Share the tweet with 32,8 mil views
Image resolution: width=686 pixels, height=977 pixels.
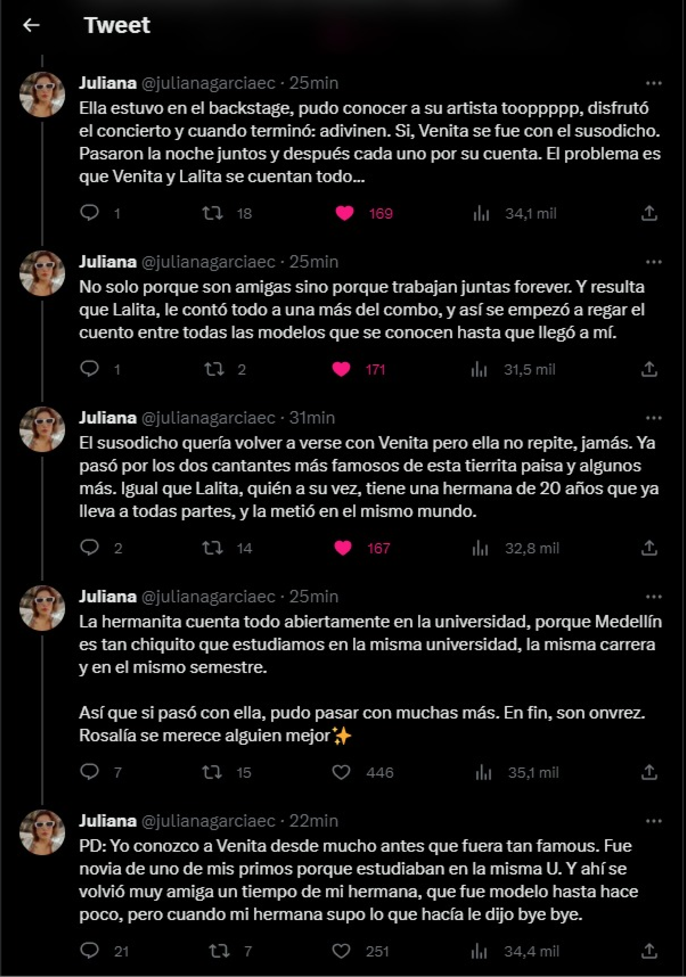pyautogui.click(x=649, y=547)
